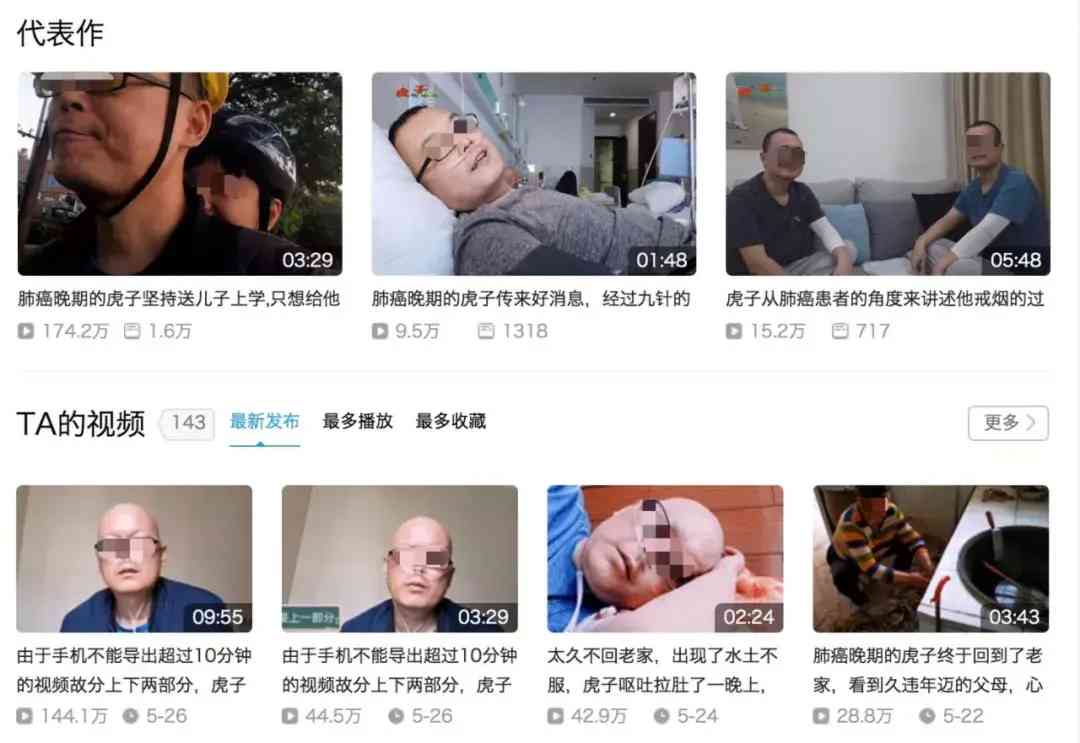
Task: Open the 03:29 video with 44.5万 plays
Action: coord(399,558)
